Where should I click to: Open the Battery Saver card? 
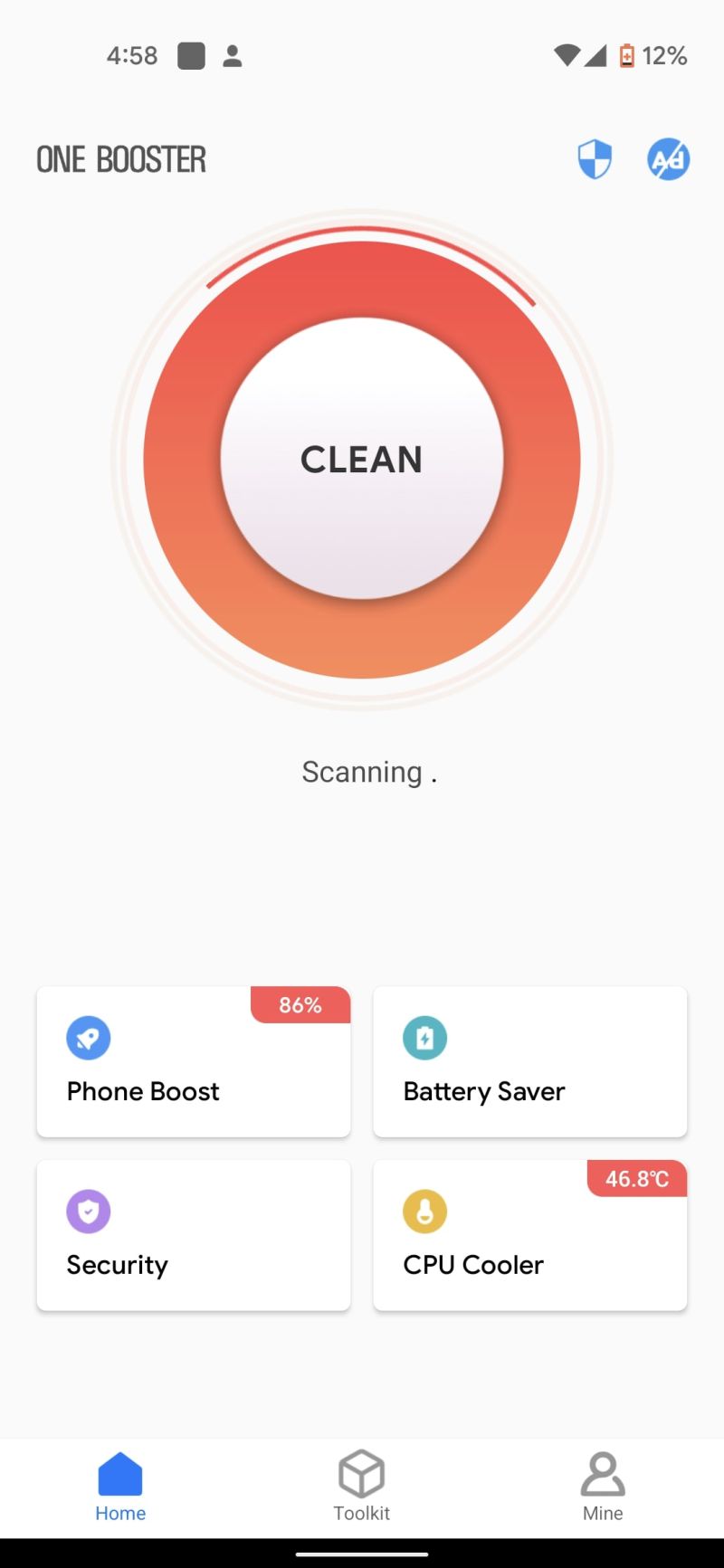pyautogui.click(x=529, y=1061)
